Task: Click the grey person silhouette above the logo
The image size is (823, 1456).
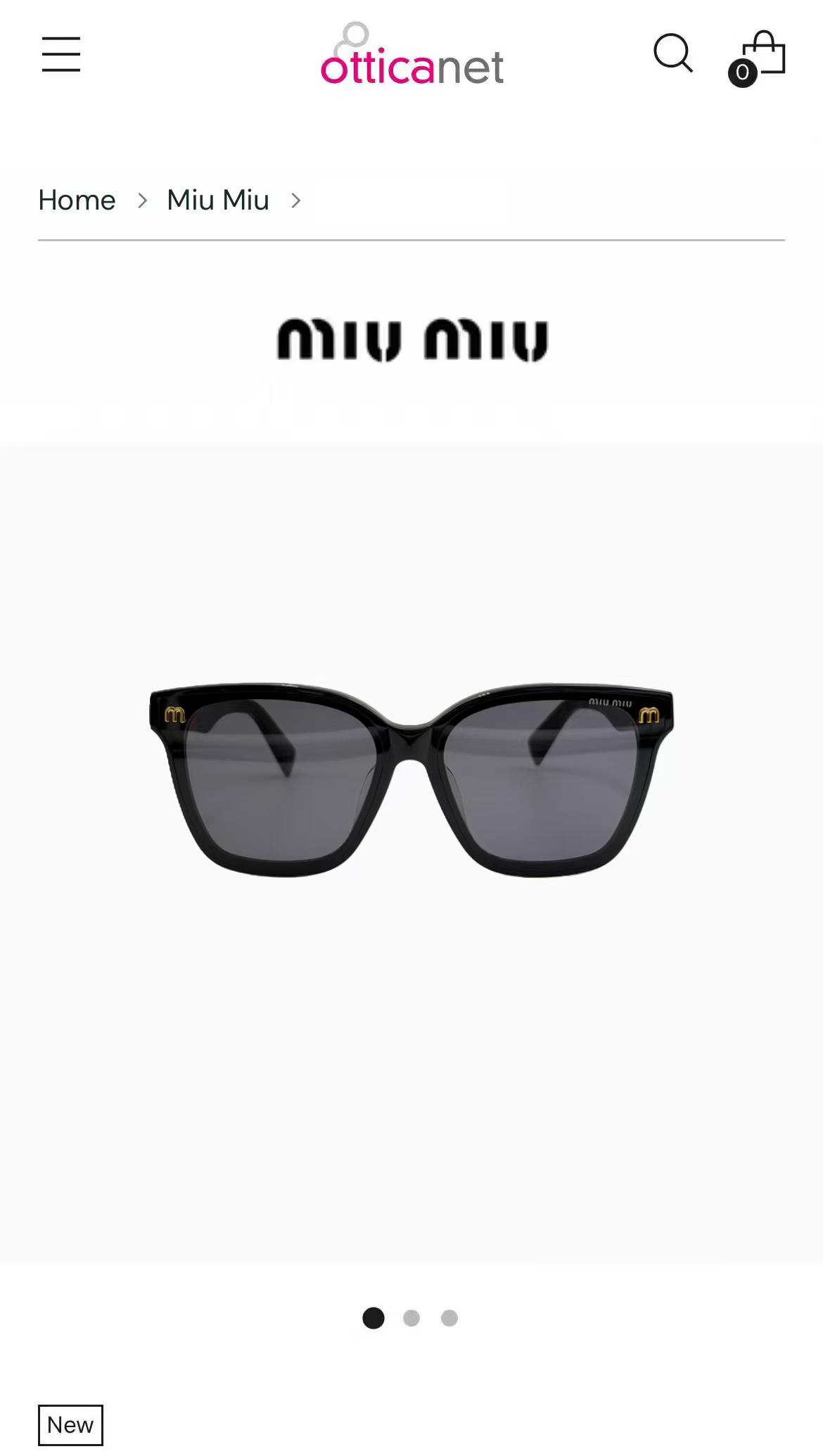Action: tap(357, 33)
